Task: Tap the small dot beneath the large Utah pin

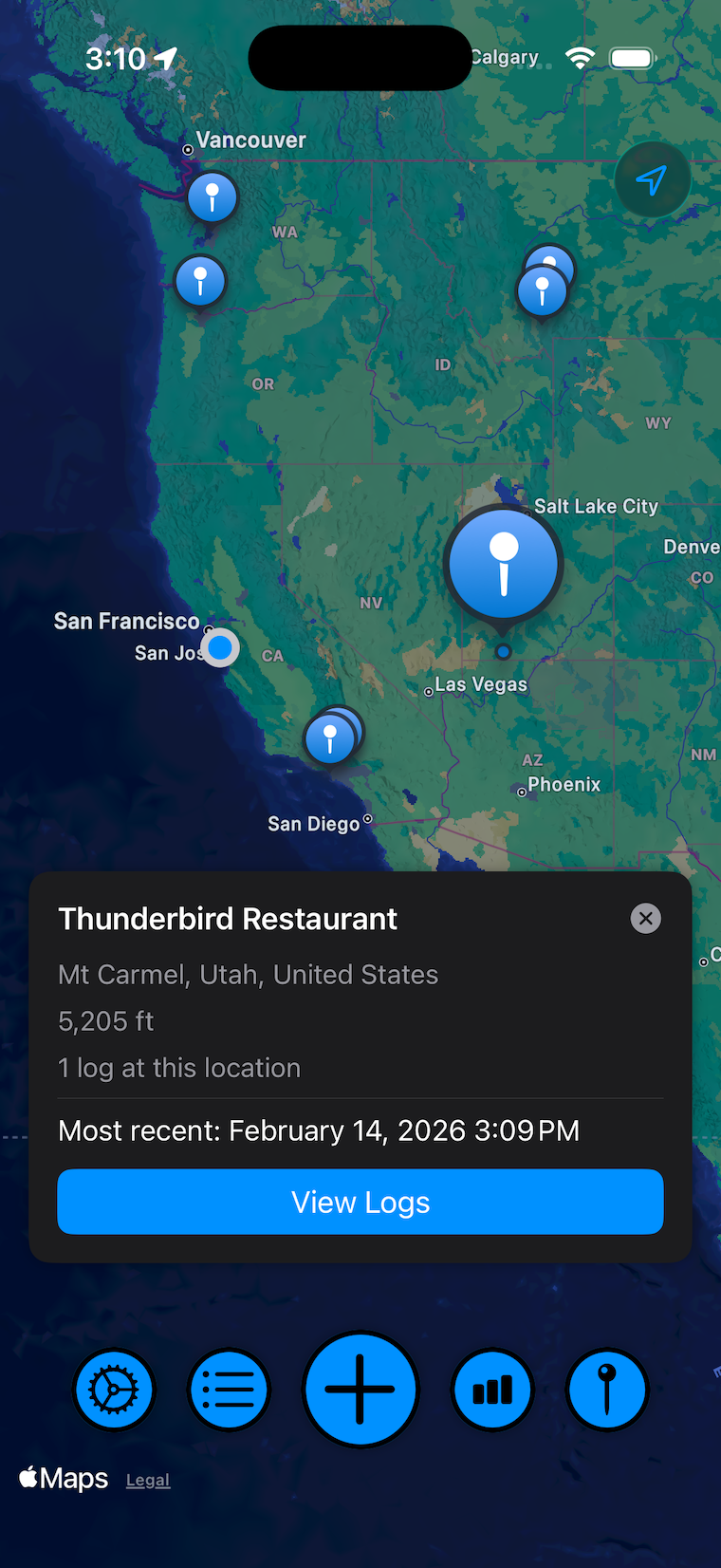Action: 503,651
